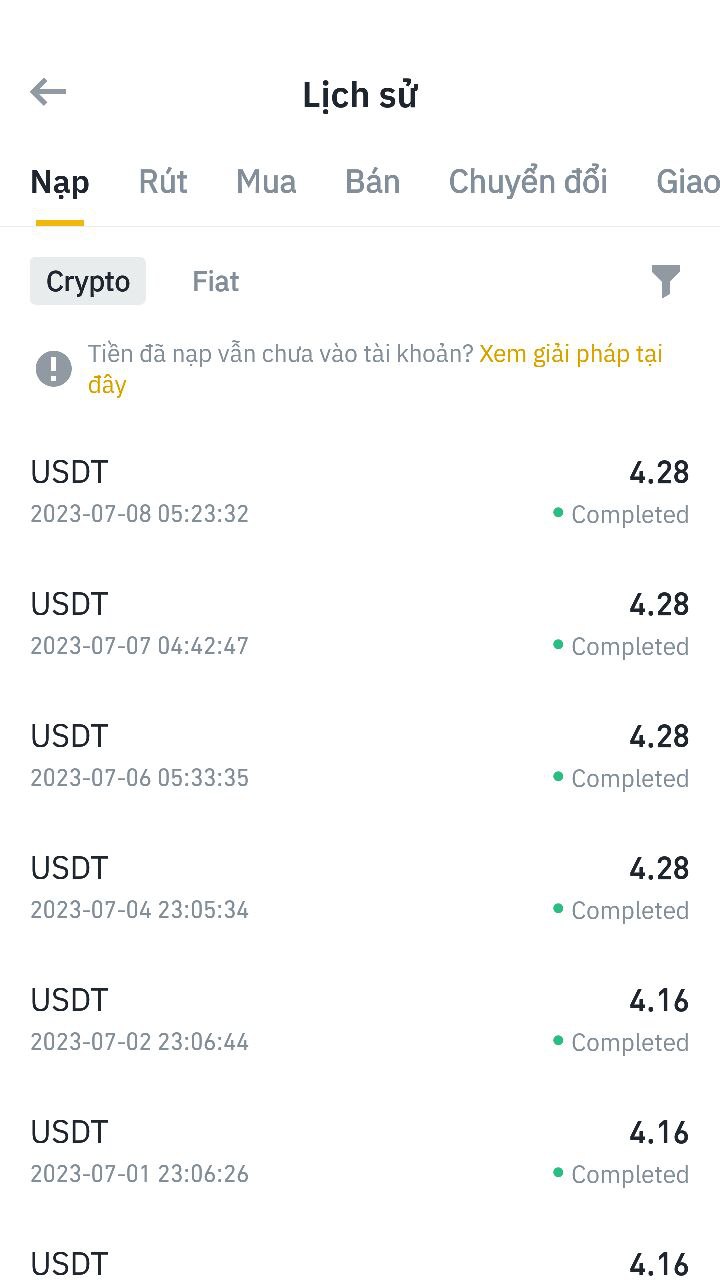
Task: Open USDT deposit from 2023-07-01 23:06:26
Action: click(360, 1152)
